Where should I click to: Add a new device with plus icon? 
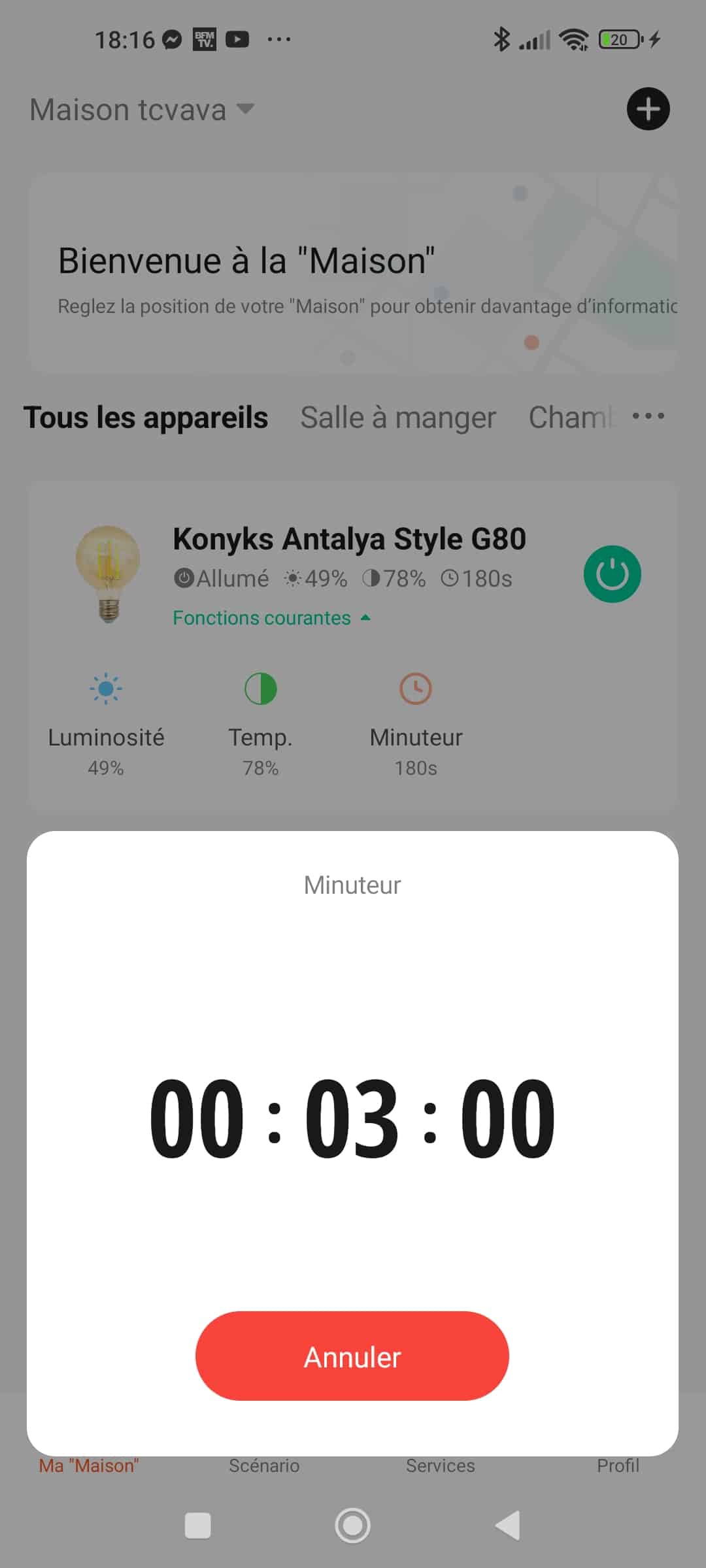tap(648, 109)
